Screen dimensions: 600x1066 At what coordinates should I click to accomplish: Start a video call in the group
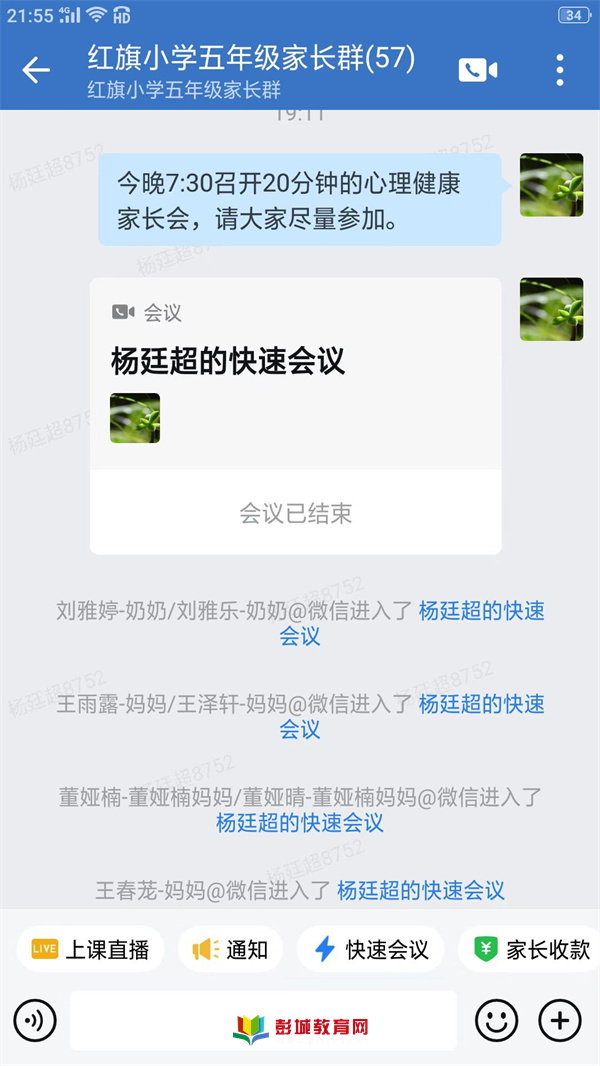point(478,70)
